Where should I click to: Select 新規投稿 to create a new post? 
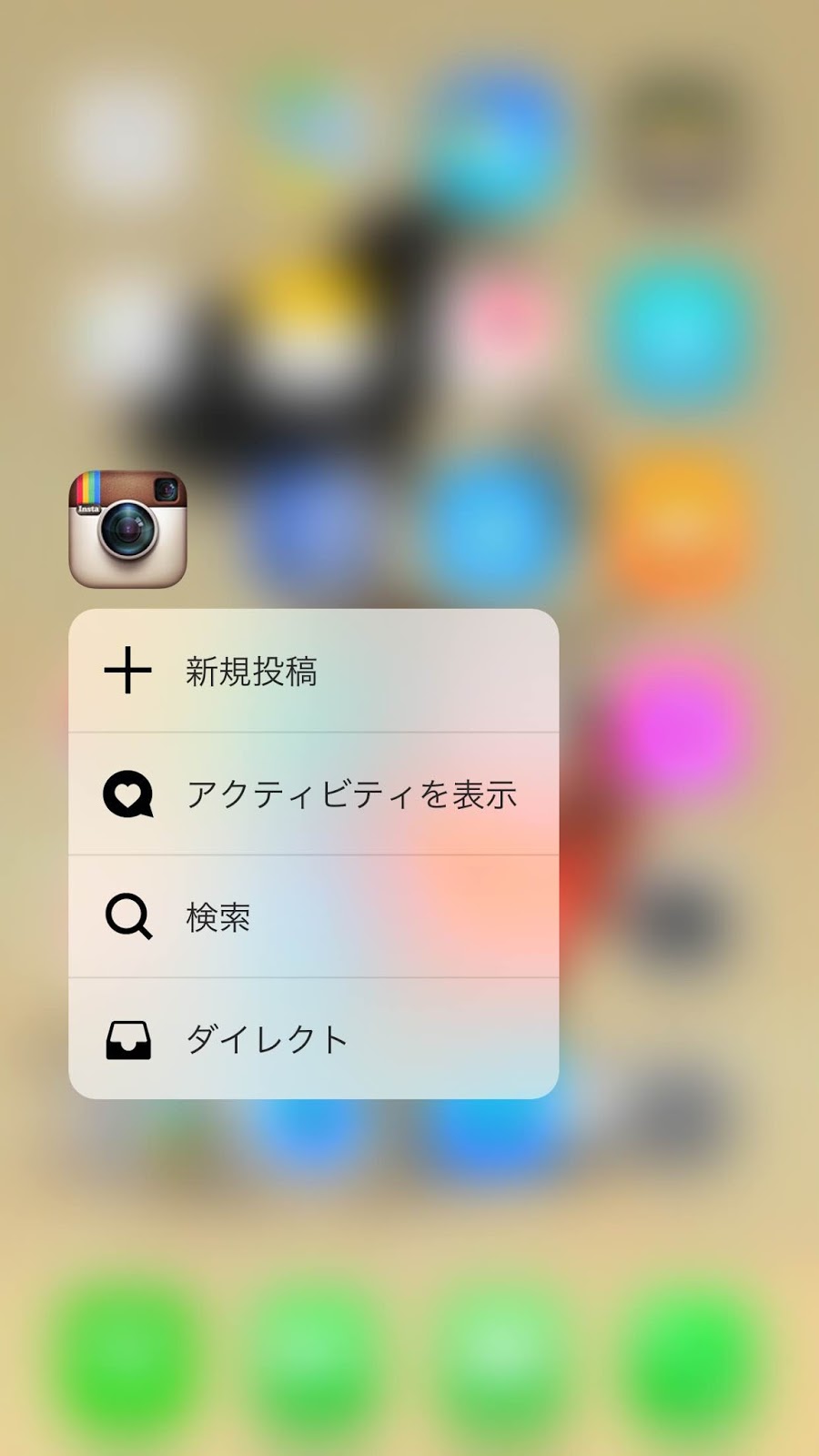tap(313, 672)
